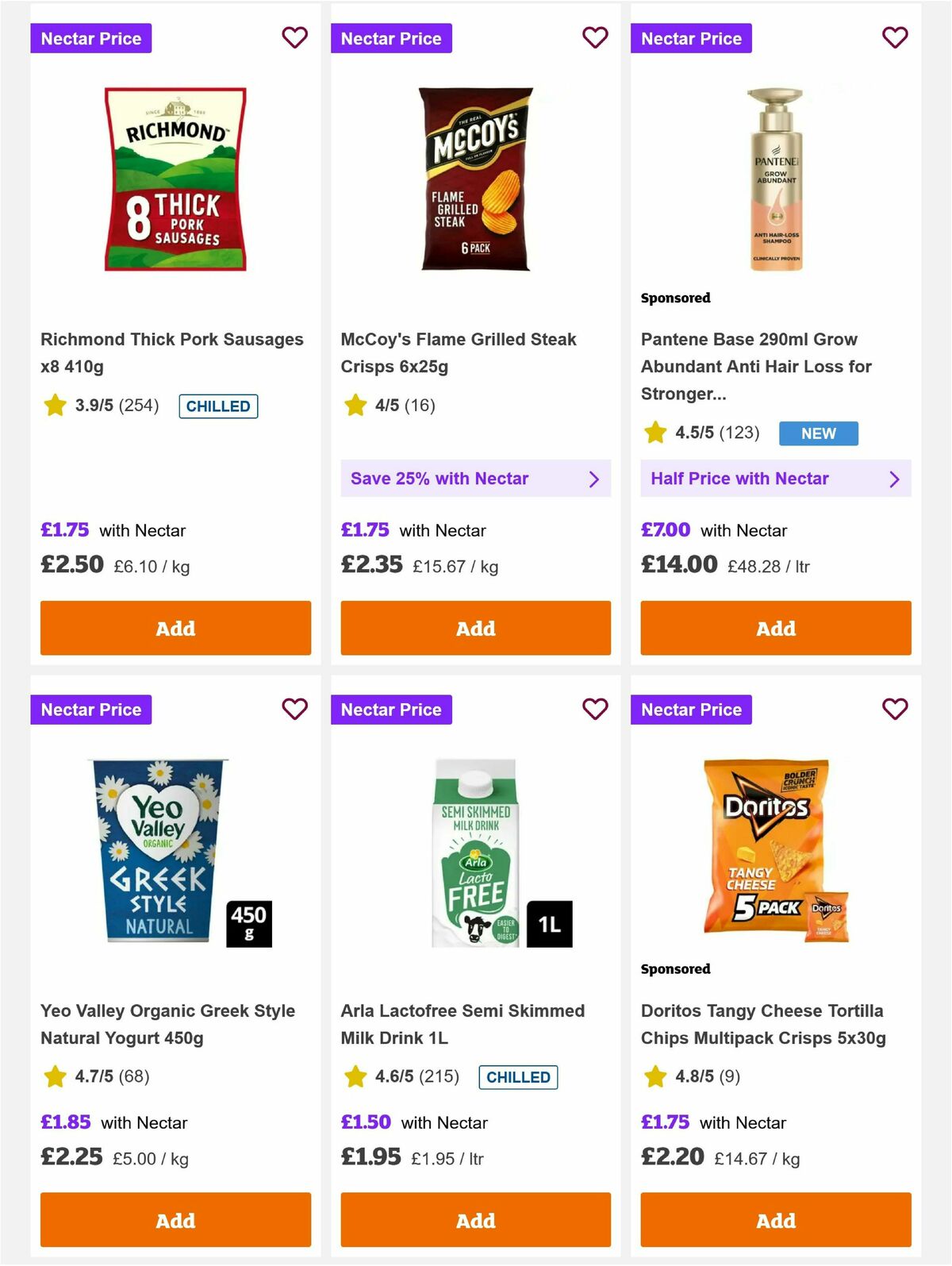Click the heart icon on Richmond Thick Pork Sausages
Screen dimensions: 952x1266
[294, 37]
